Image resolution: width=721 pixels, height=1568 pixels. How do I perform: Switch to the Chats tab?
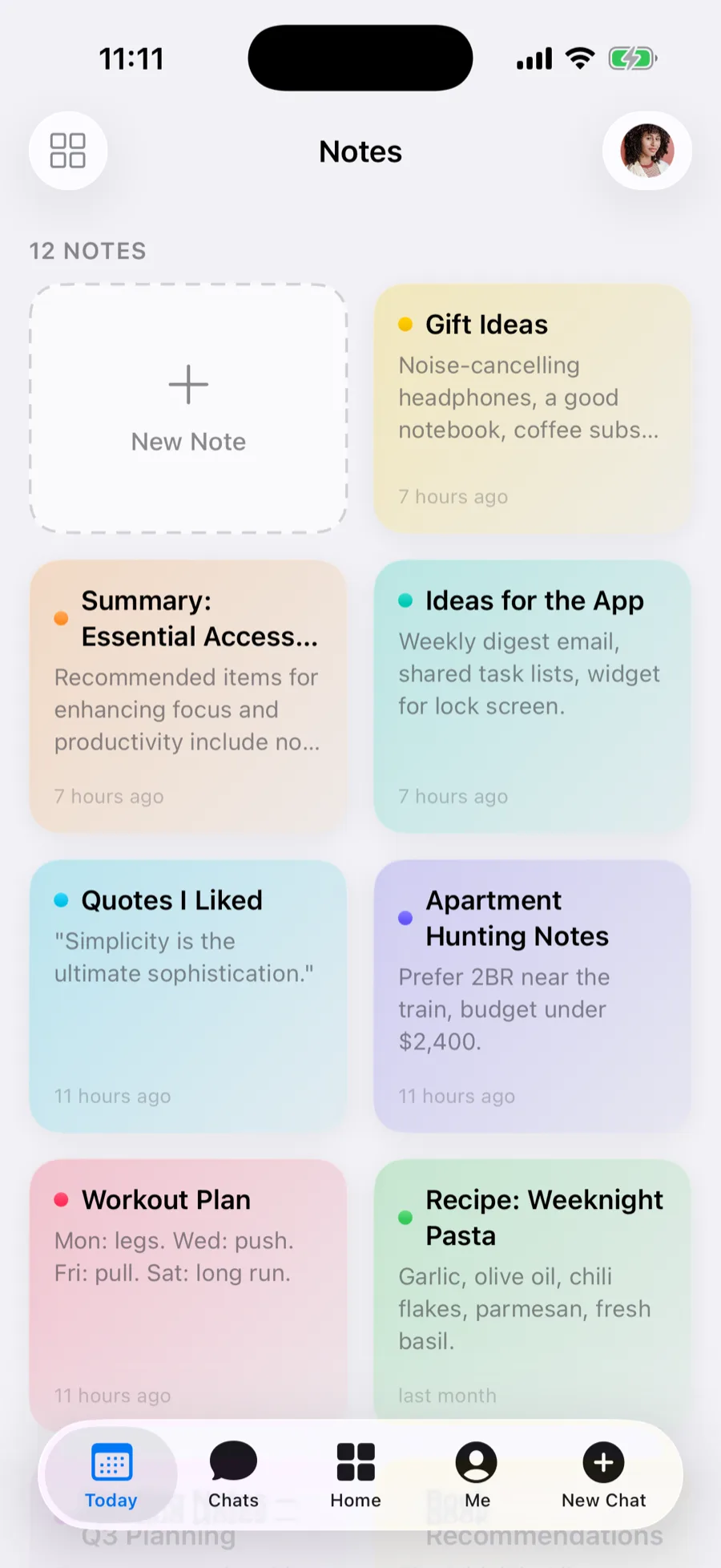pyautogui.click(x=233, y=1475)
